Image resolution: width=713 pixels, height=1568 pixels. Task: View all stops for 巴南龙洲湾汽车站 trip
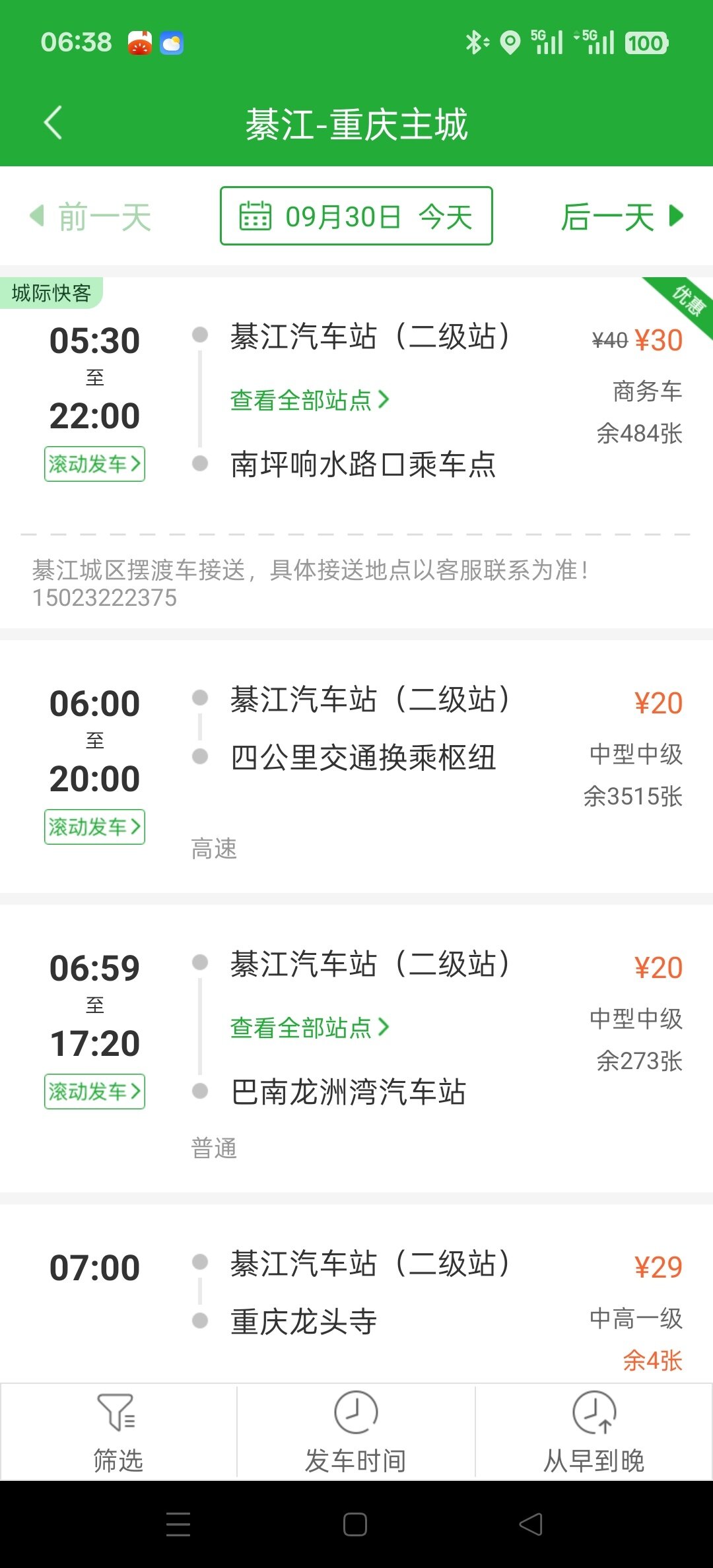coord(310,1028)
